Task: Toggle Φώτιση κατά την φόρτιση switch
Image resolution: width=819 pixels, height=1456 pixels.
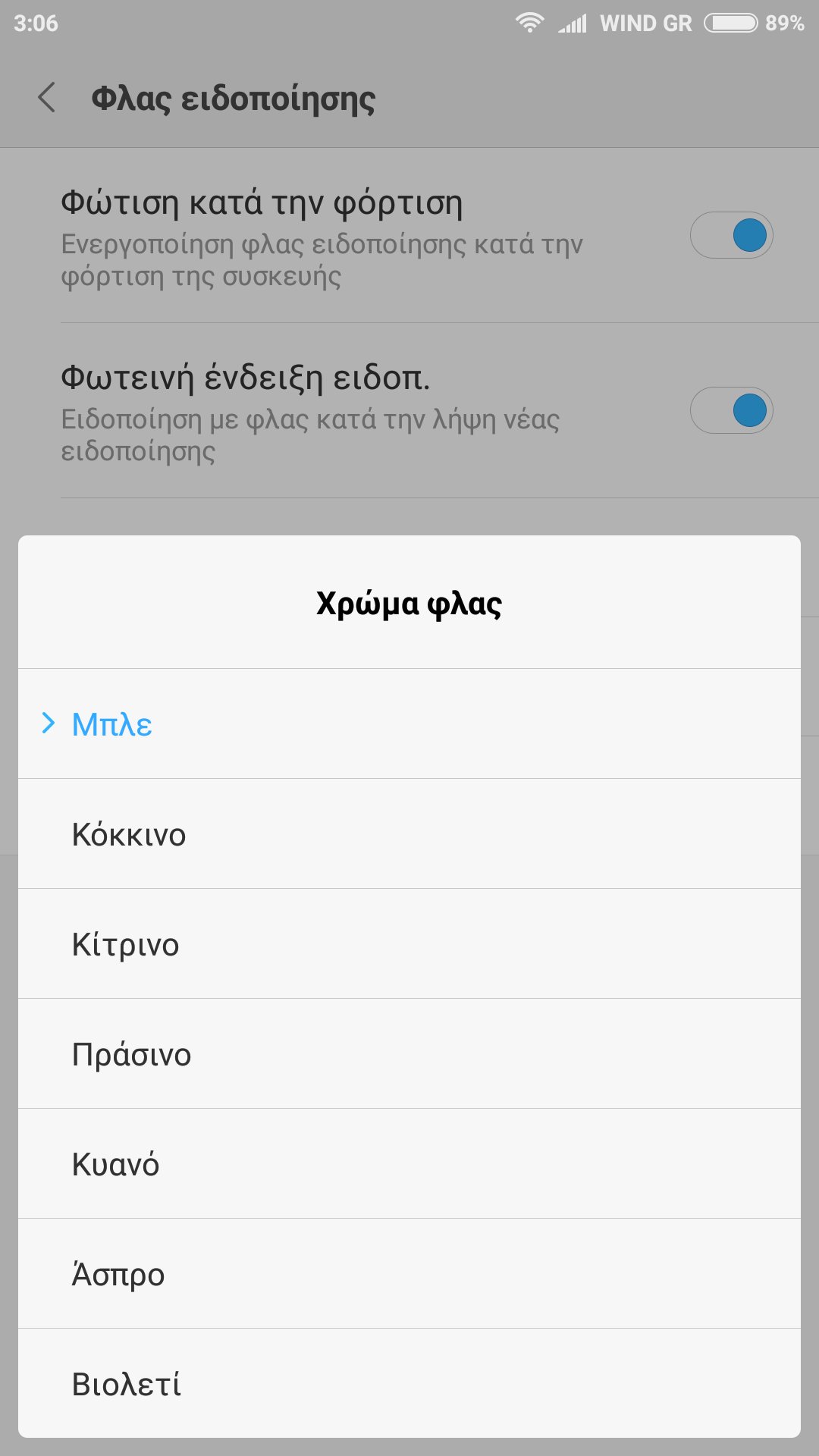Action: (x=731, y=235)
